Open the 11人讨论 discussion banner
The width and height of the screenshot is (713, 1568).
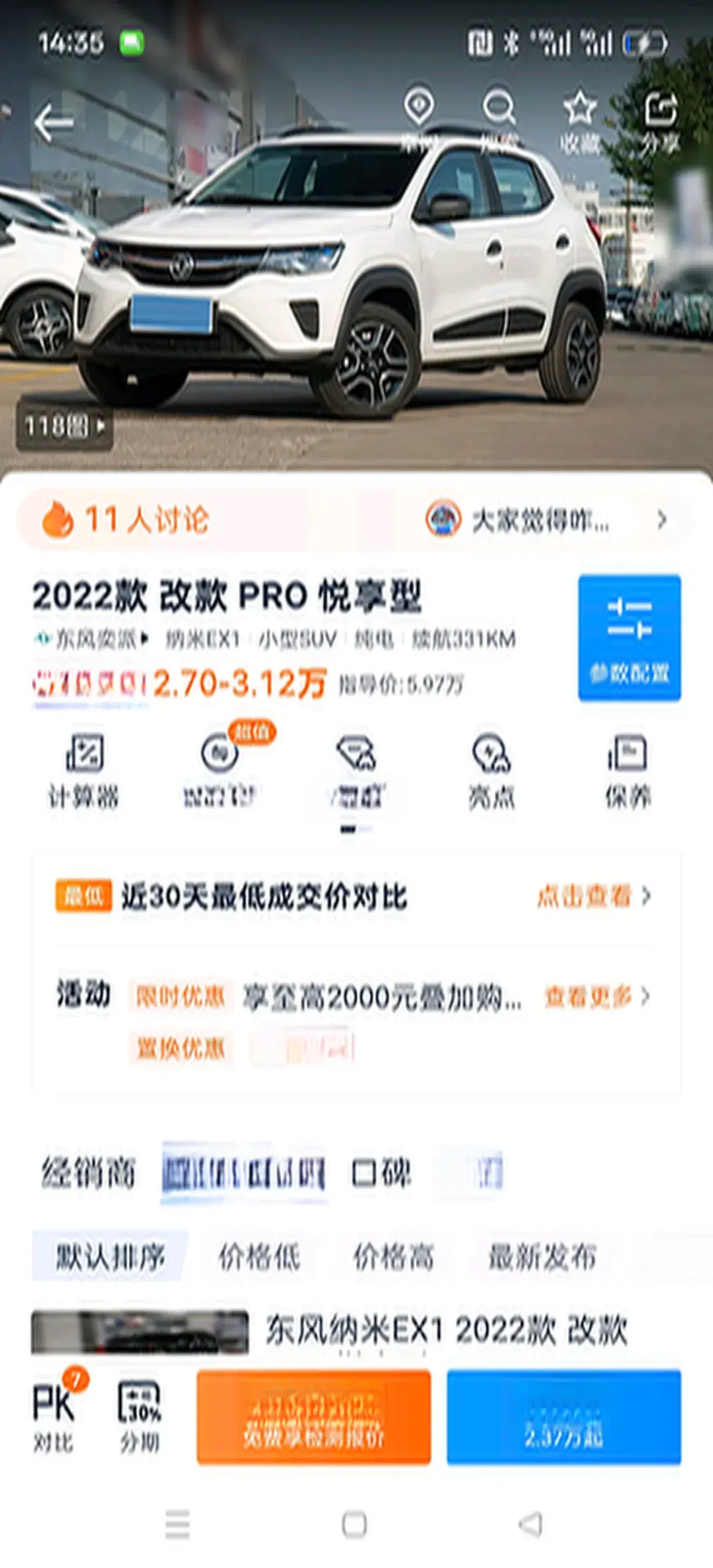click(x=125, y=520)
